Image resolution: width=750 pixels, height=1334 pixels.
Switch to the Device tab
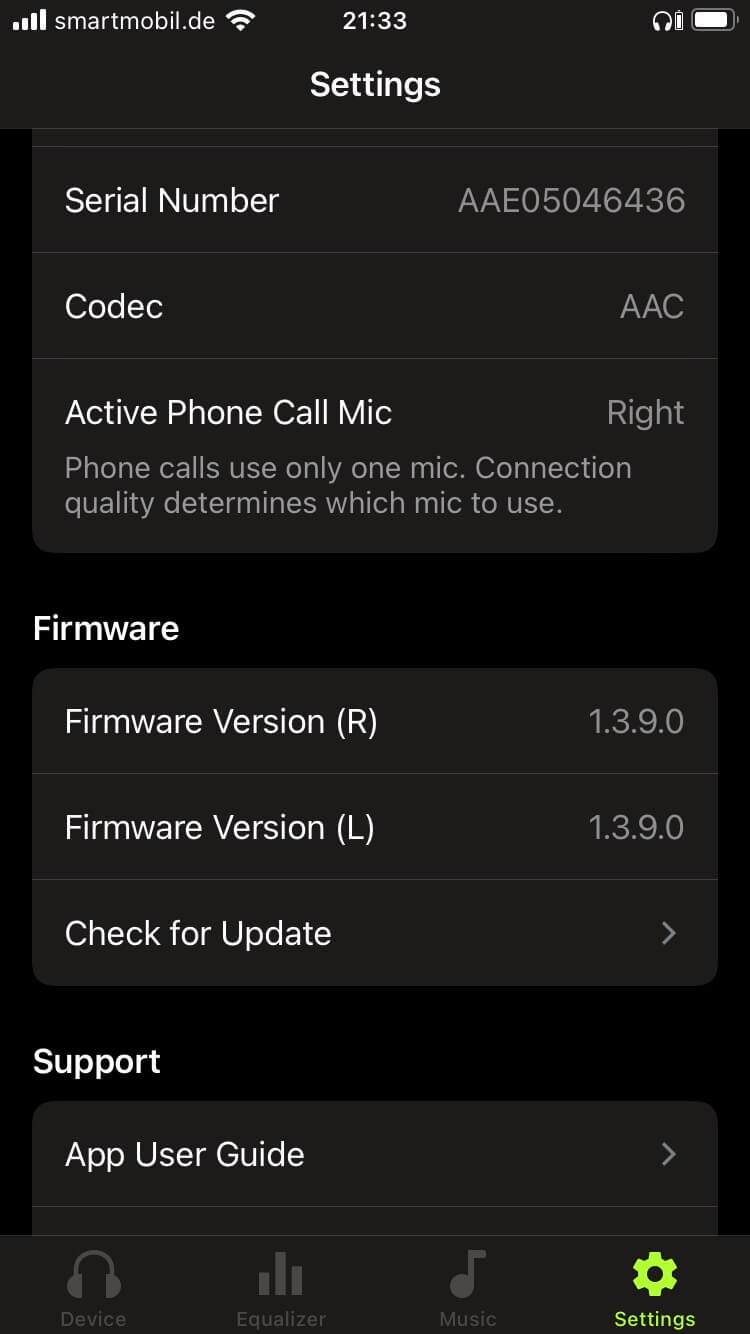point(93,1287)
